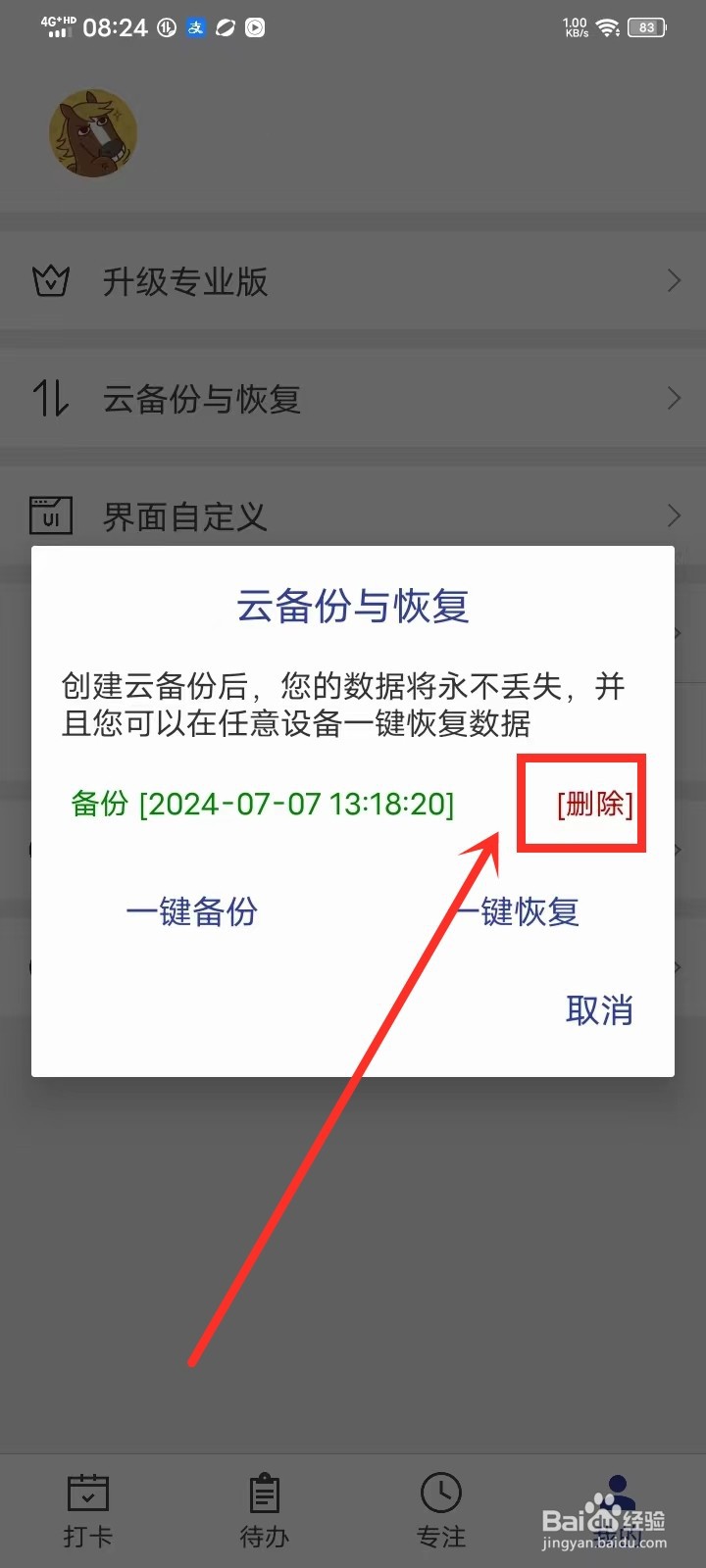Expand the chevron next to 升级专业版

[675, 281]
